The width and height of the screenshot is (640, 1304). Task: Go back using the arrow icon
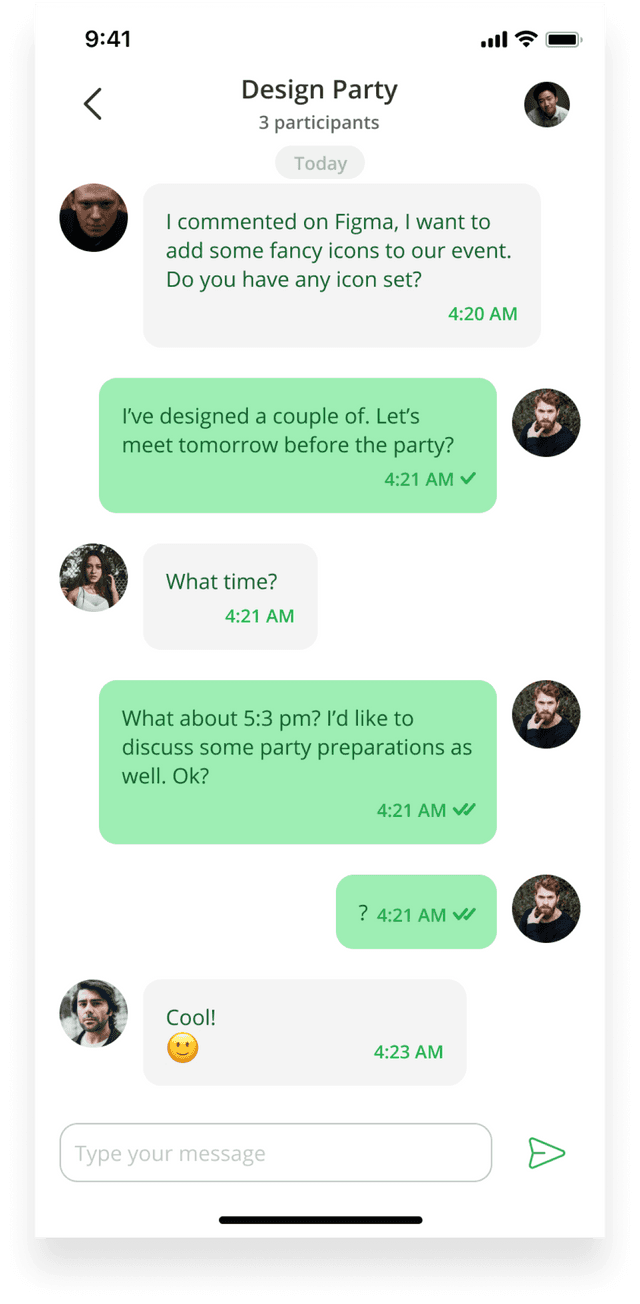click(x=92, y=104)
